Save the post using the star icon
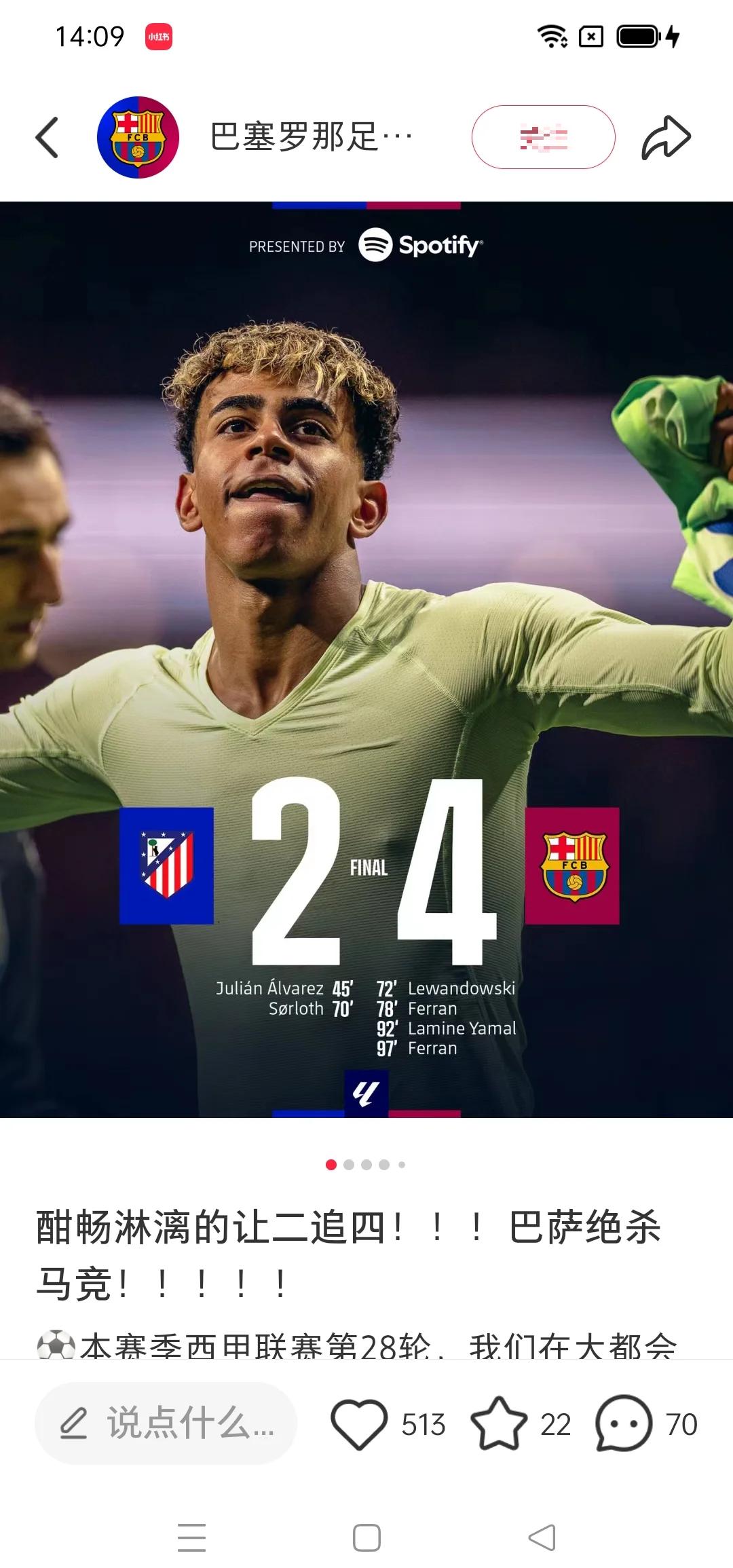The width and height of the screenshot is (733, 1568). (499, 1423)
